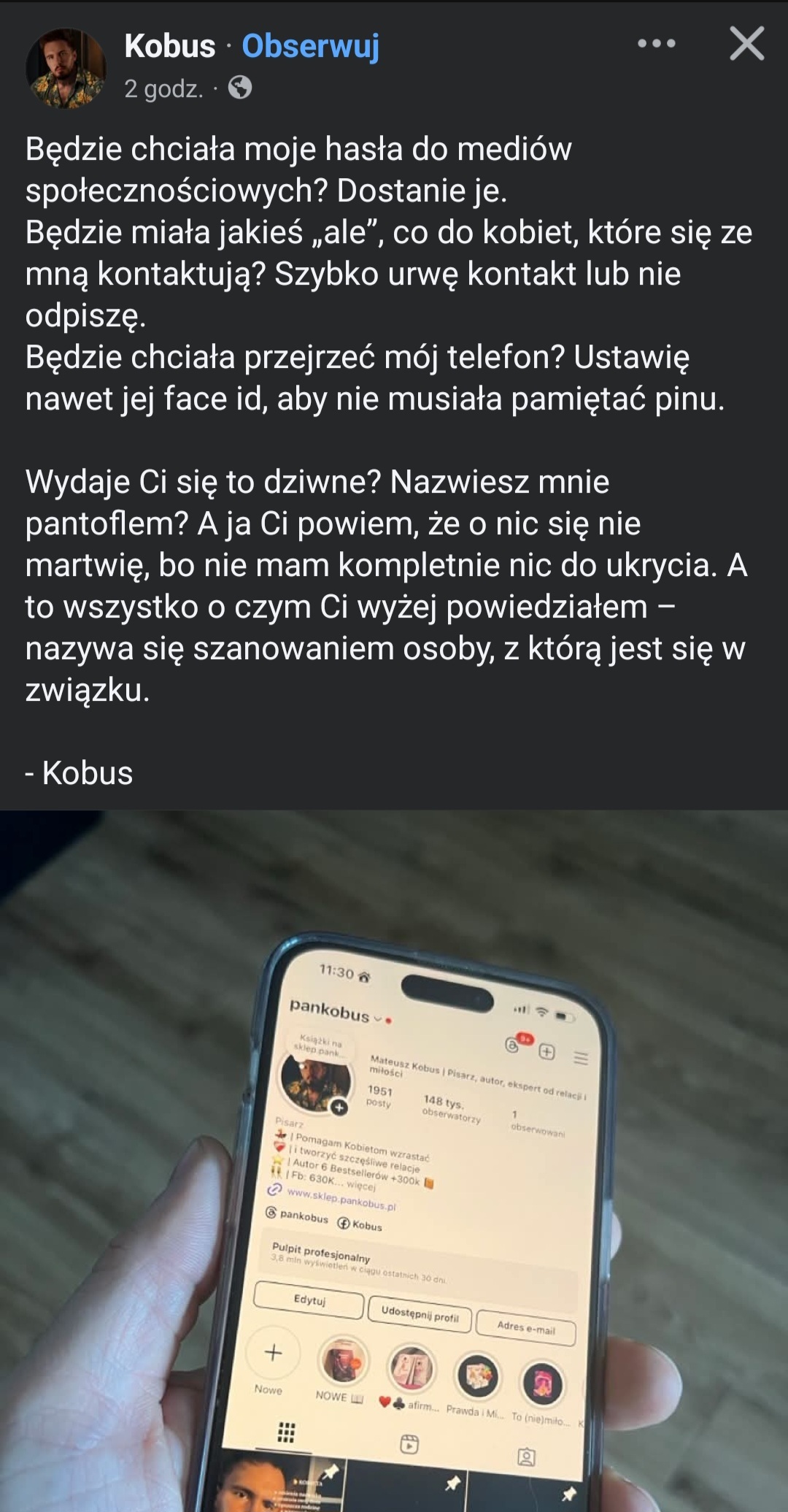Open the three-dot post options menu
Screen dimensions: 788x1512
(x=656, y=45)
